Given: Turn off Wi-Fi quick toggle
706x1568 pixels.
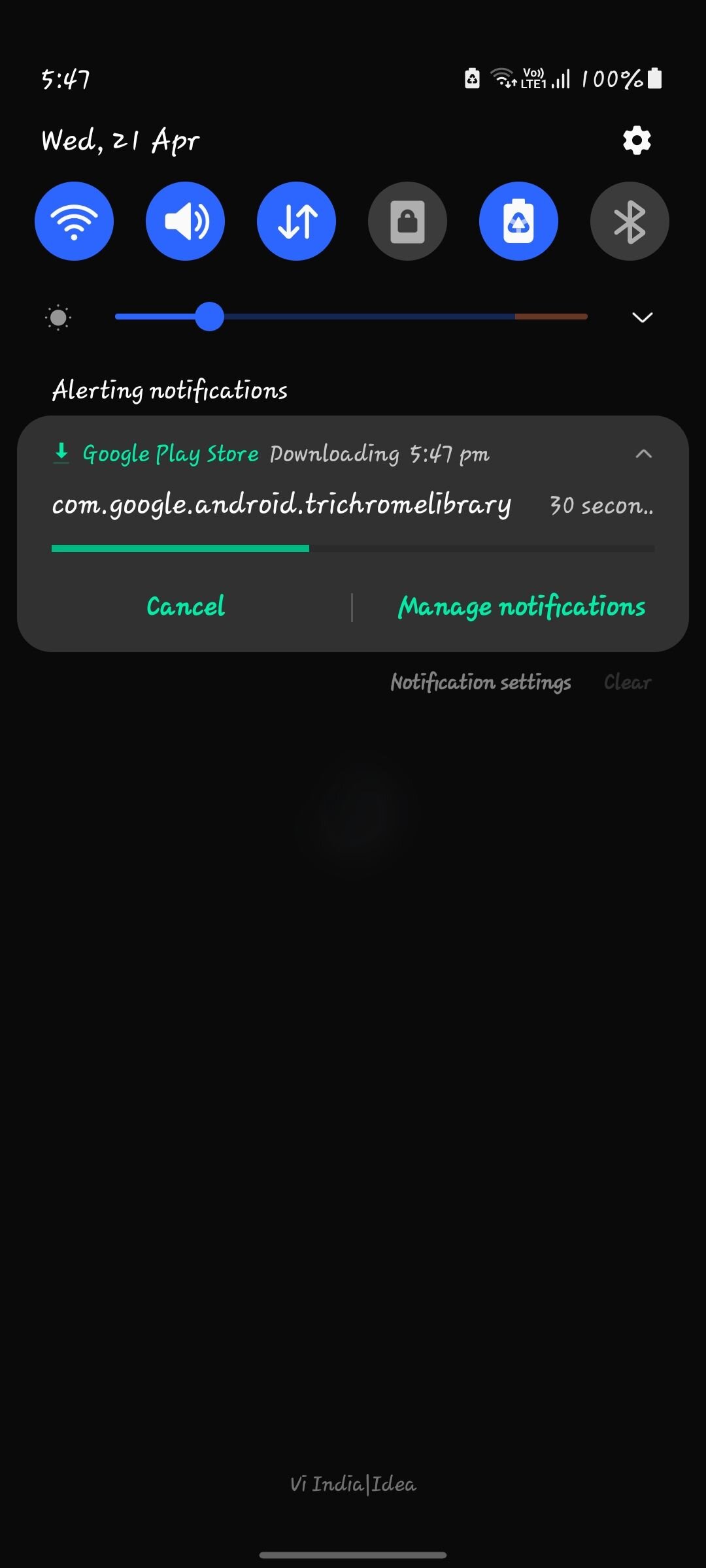Looking at the screenshot, I should 74,221.
